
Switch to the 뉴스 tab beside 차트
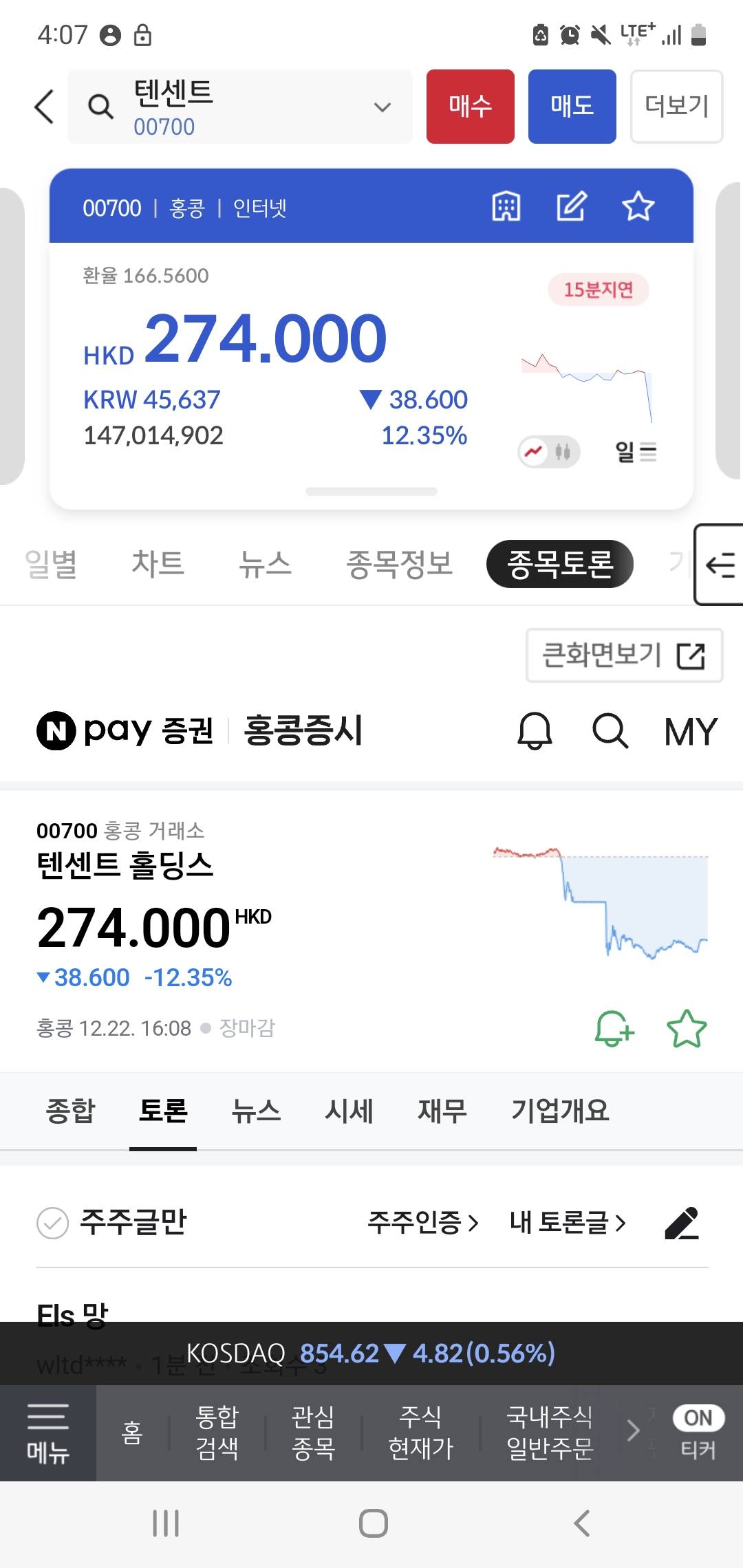pos(265,564)
